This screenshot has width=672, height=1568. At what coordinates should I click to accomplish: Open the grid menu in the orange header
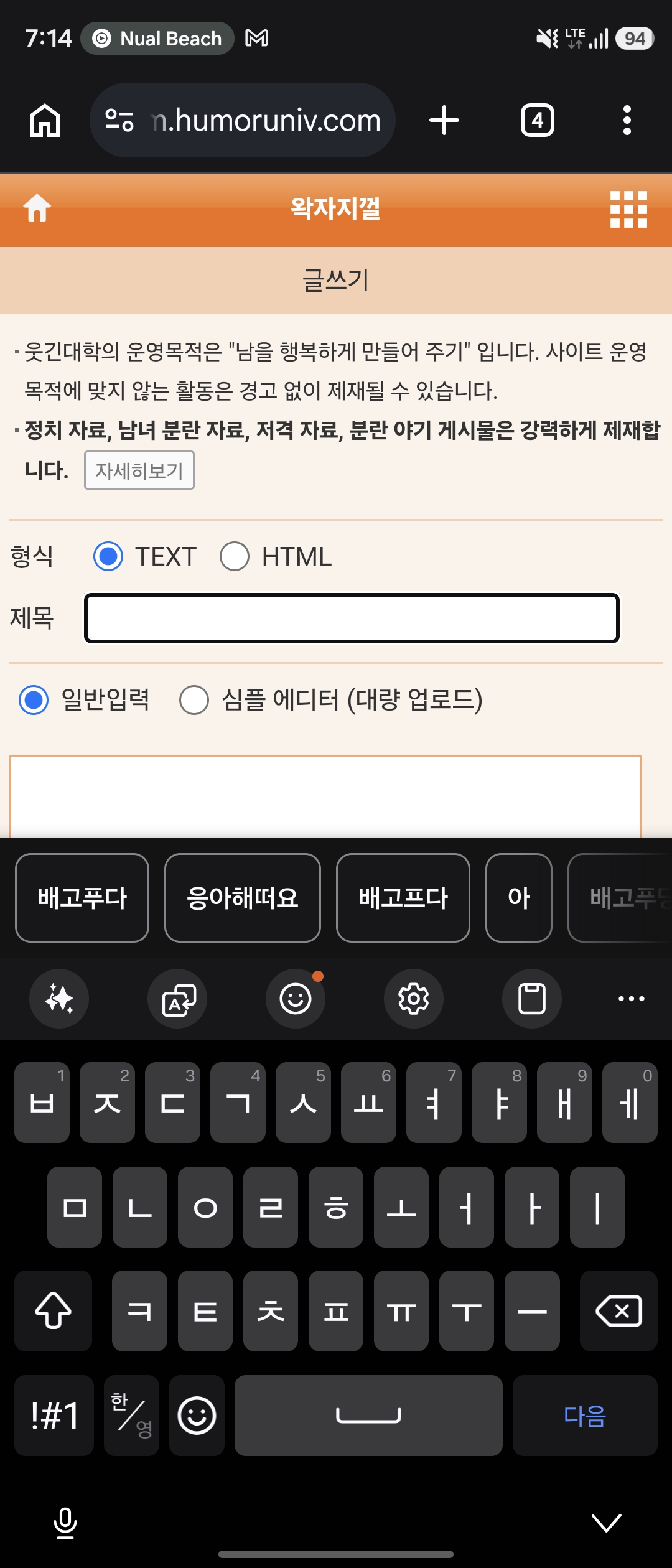click(628, 209)
